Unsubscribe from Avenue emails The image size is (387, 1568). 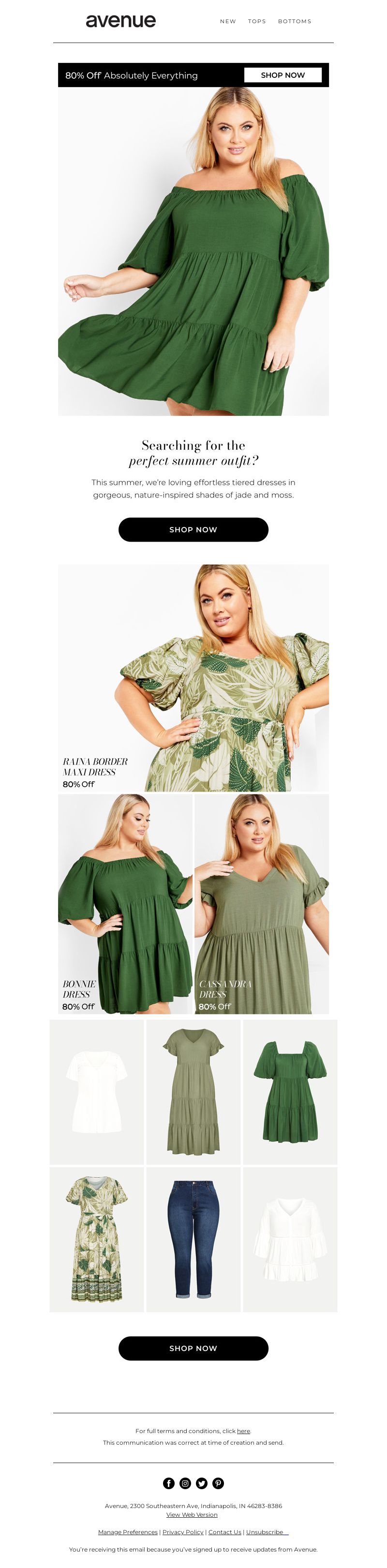click(265, 1532)
